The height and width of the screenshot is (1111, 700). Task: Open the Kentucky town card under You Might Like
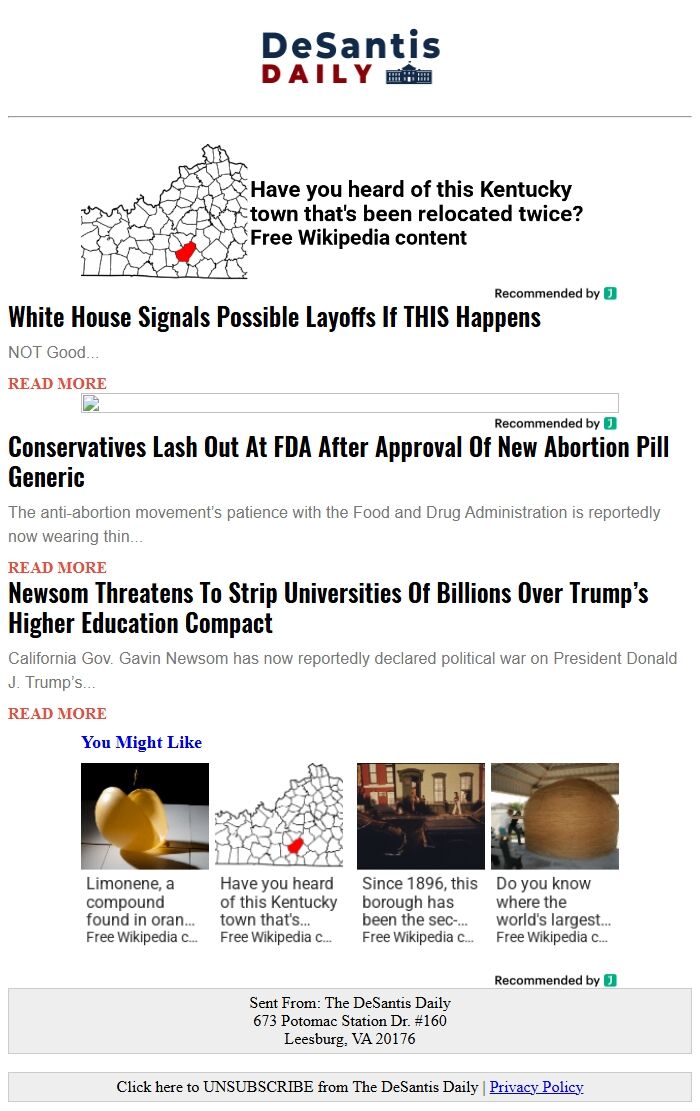pyautogui.click(x=278, y=853)
